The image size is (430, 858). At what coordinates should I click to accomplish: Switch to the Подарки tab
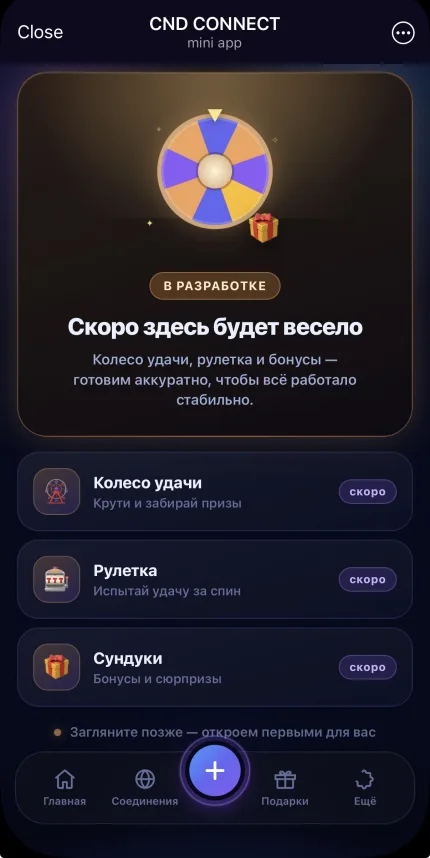coord(284,787)
